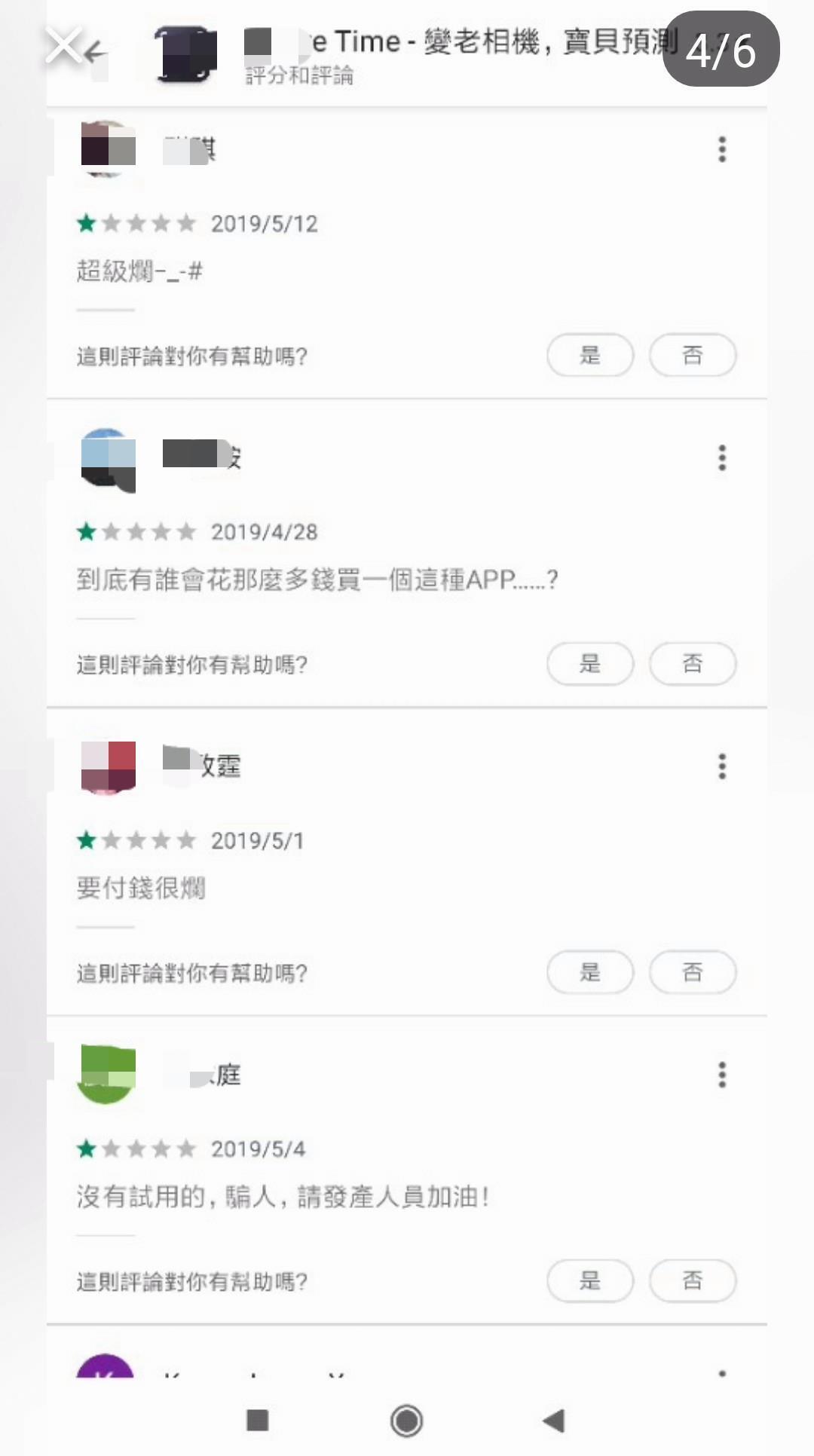
Task: Select 否 for the 要付錢很爛 review
Action: tap(693, 972)
